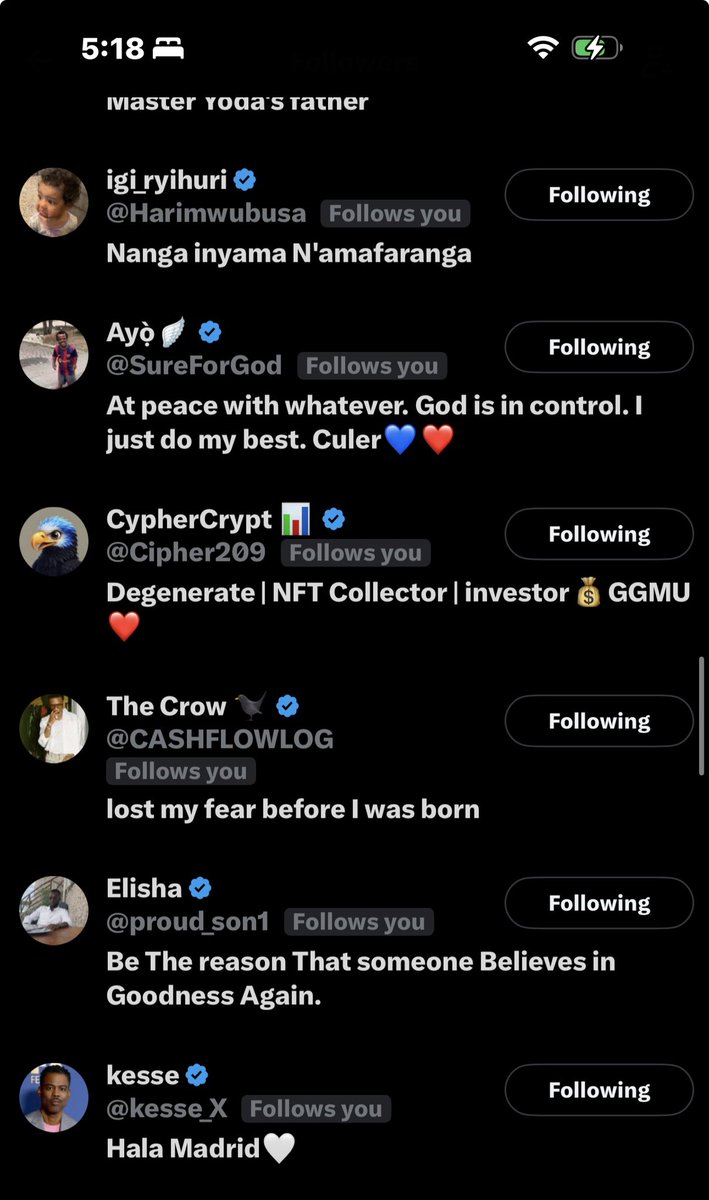
Task: Tap Following button next to Elisha
Action: (x=598, y=903)
